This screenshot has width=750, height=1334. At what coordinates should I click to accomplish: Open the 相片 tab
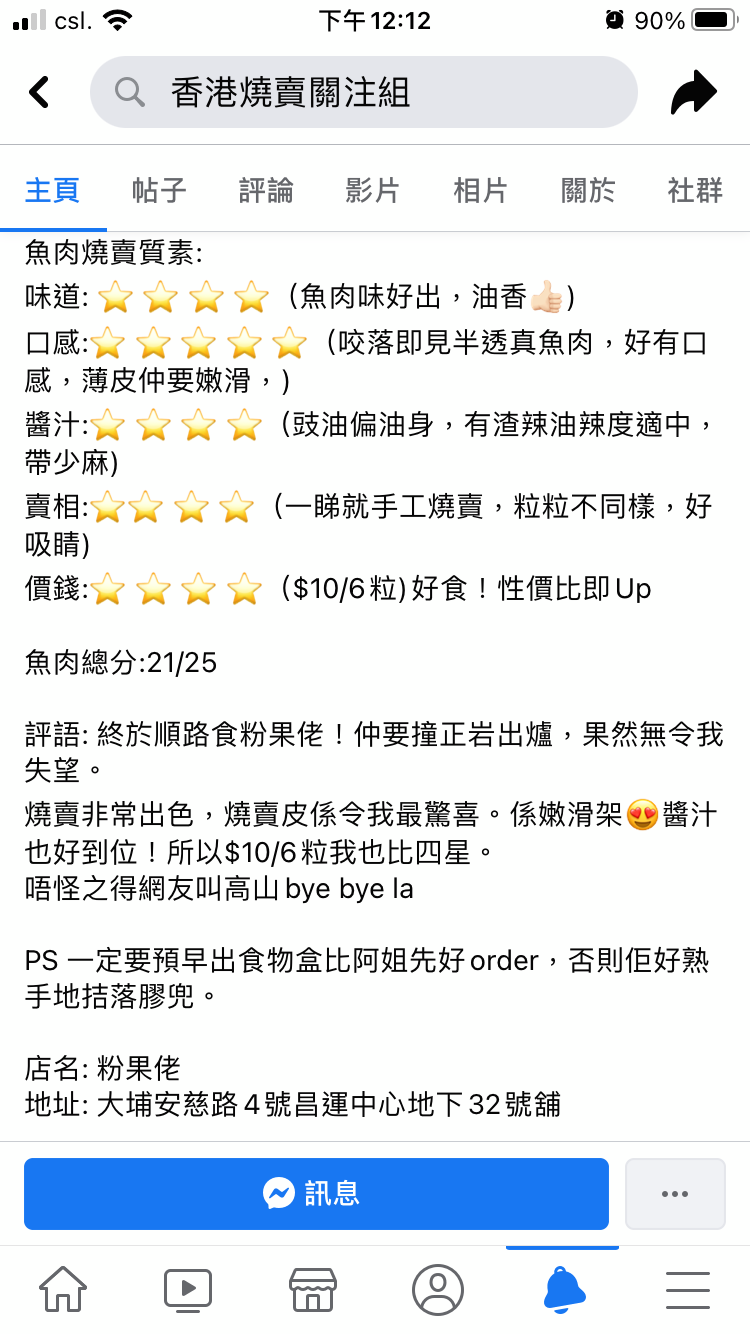click(x=480, y=190)
